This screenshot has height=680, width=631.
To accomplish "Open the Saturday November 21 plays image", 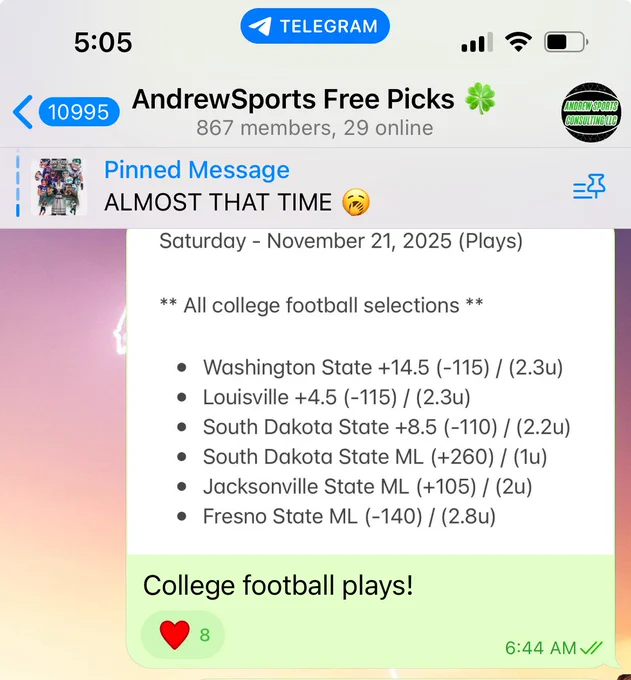I will point(371,392).
